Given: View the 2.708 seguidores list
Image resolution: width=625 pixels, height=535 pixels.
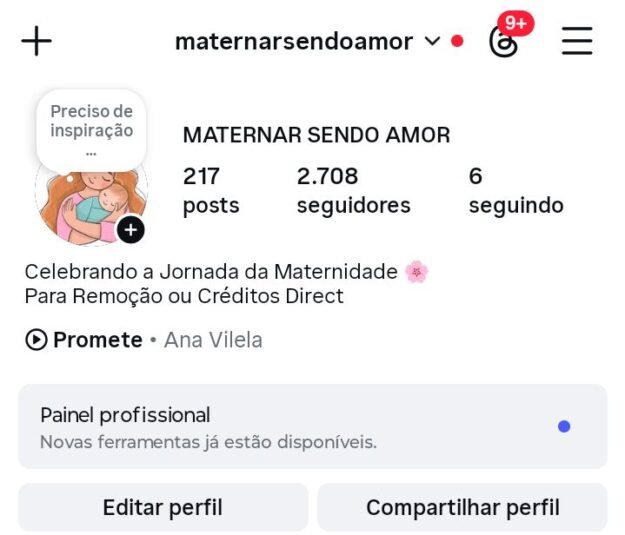Looking at the screenshot, I should (353, 191).
